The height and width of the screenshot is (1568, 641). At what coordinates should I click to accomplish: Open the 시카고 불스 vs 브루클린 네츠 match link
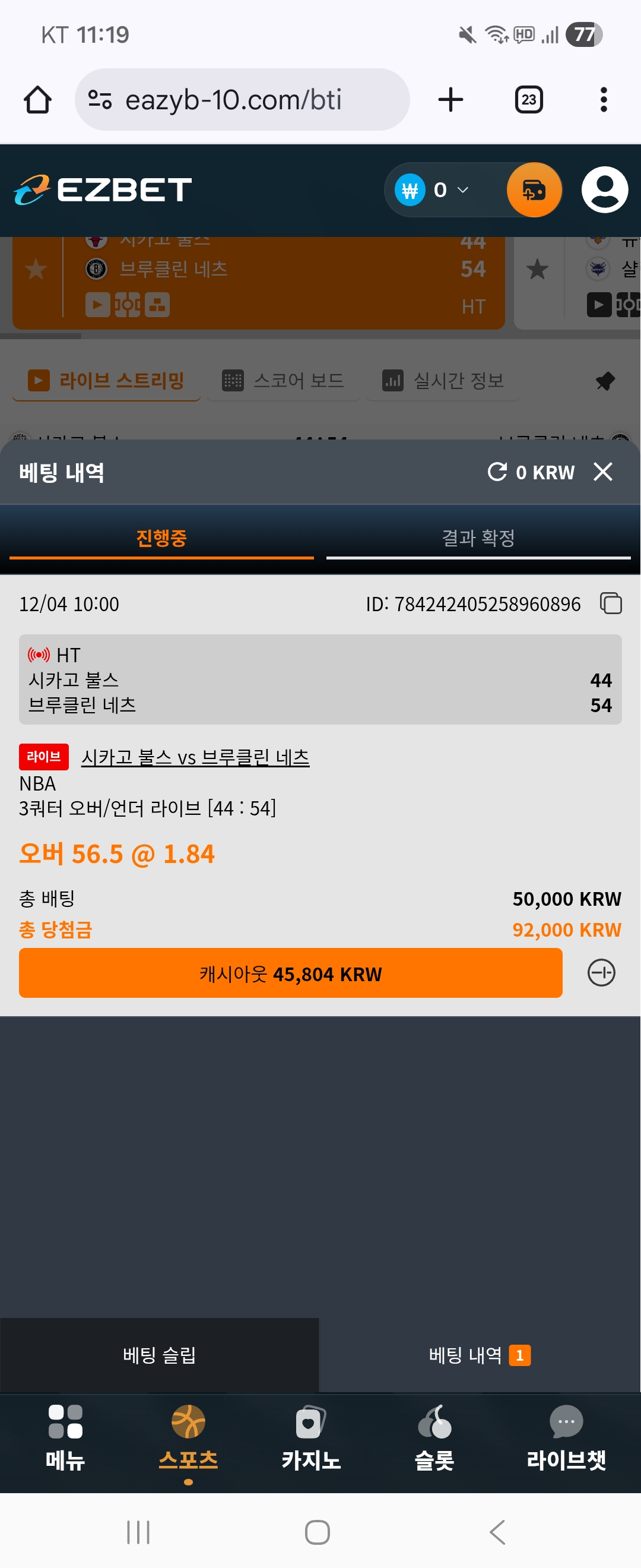tap(195, 757)
